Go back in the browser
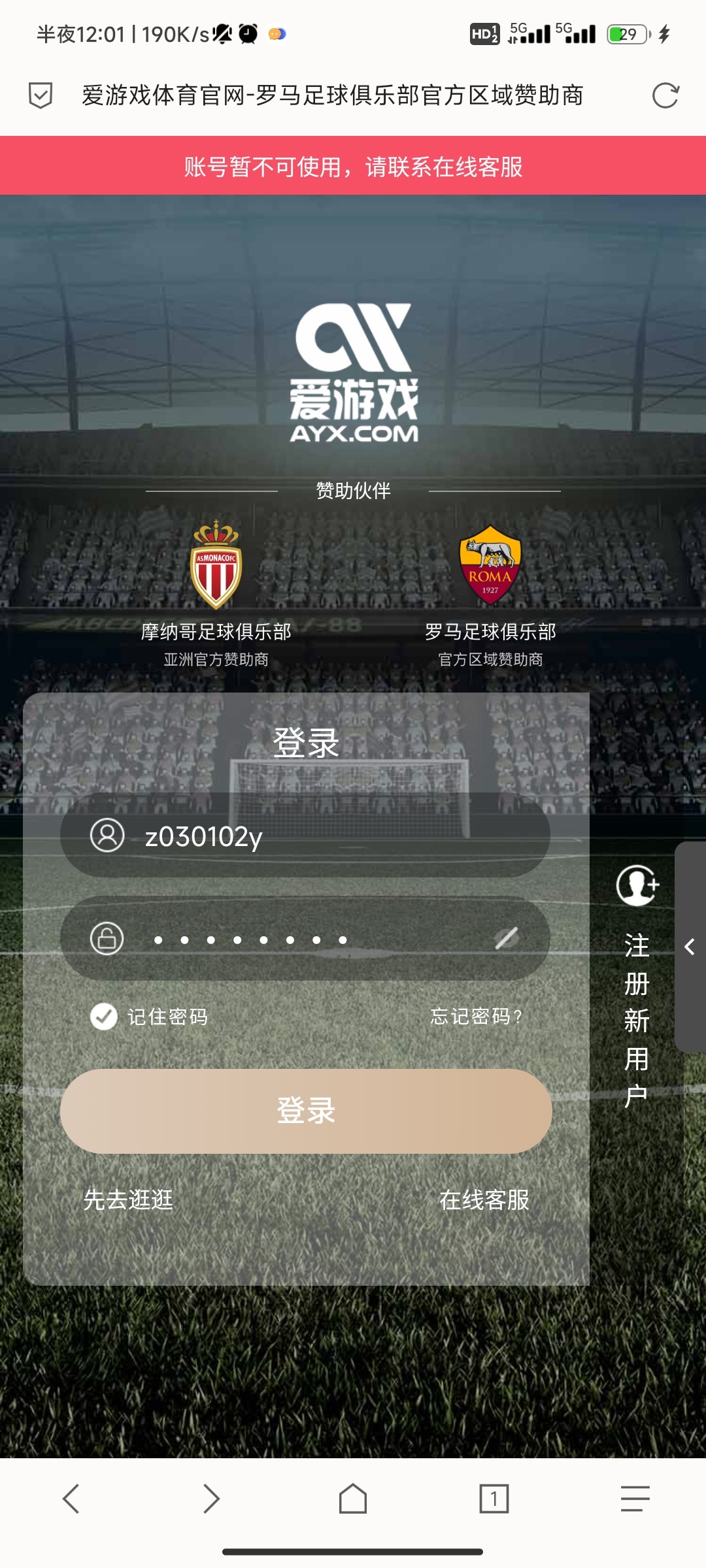Screen dimensions: 706x1568 (x=71, y=1499)
